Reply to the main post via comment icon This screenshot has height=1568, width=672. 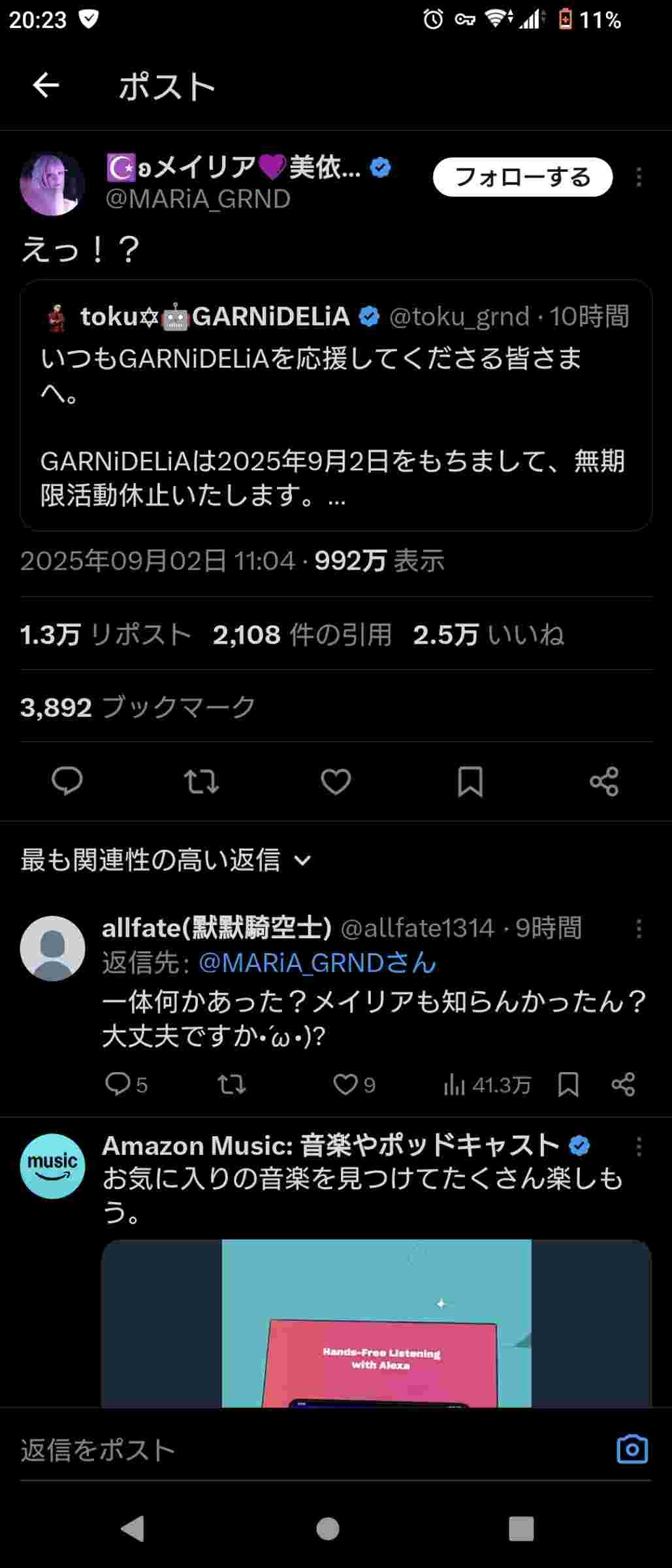point(67,781)
